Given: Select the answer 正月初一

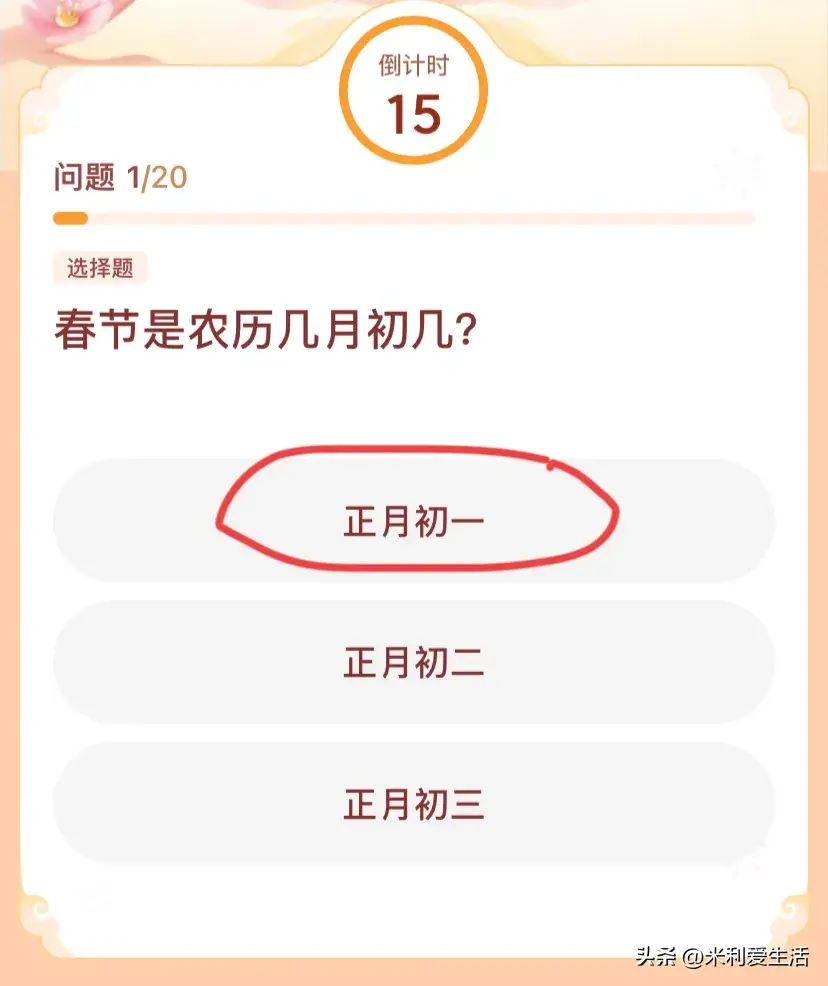Looking at the screenshot, I should point(414,522).
